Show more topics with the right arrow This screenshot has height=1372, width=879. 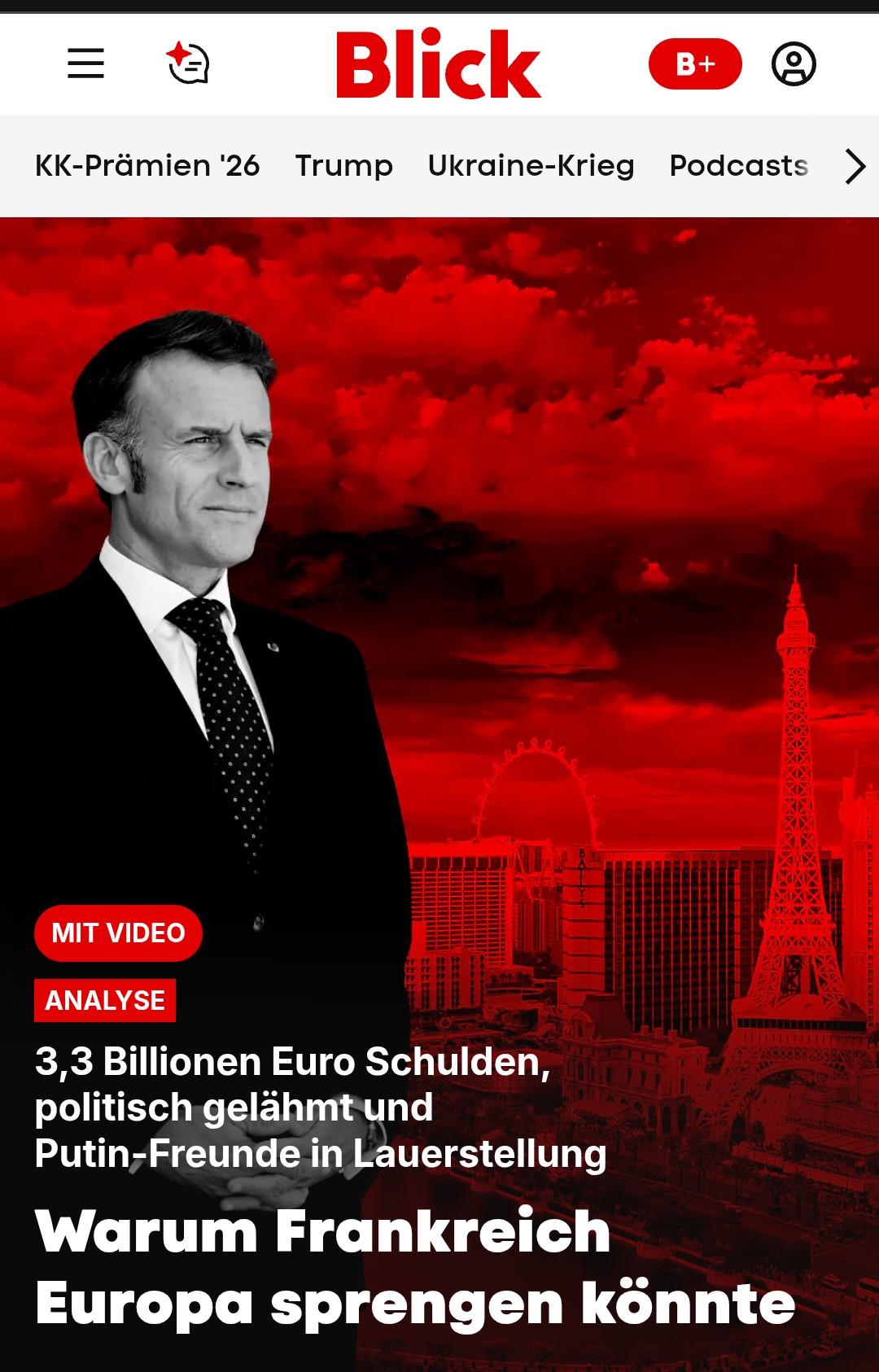tap(854, 167)
